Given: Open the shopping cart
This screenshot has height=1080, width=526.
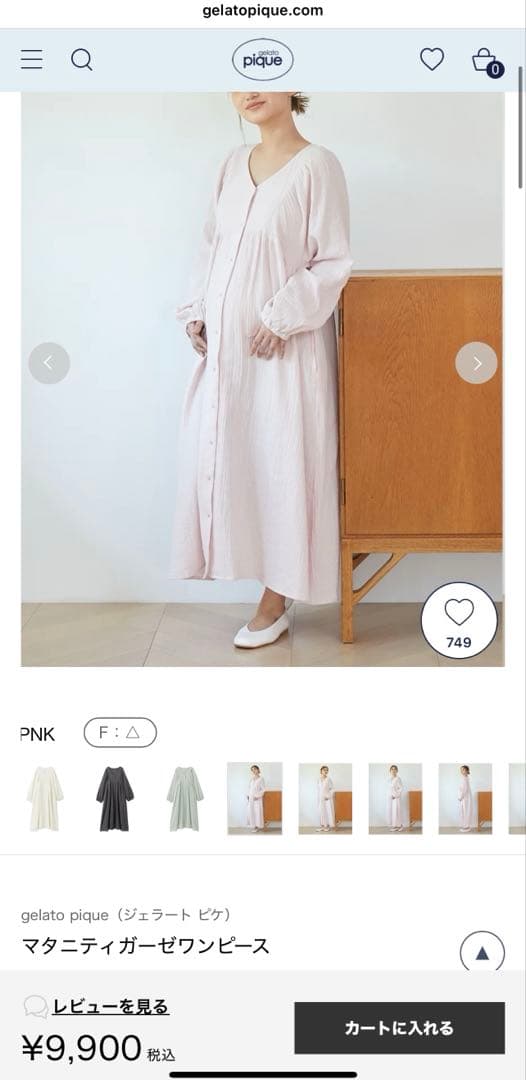Looking at the screenshot, I should click(487, 61).
